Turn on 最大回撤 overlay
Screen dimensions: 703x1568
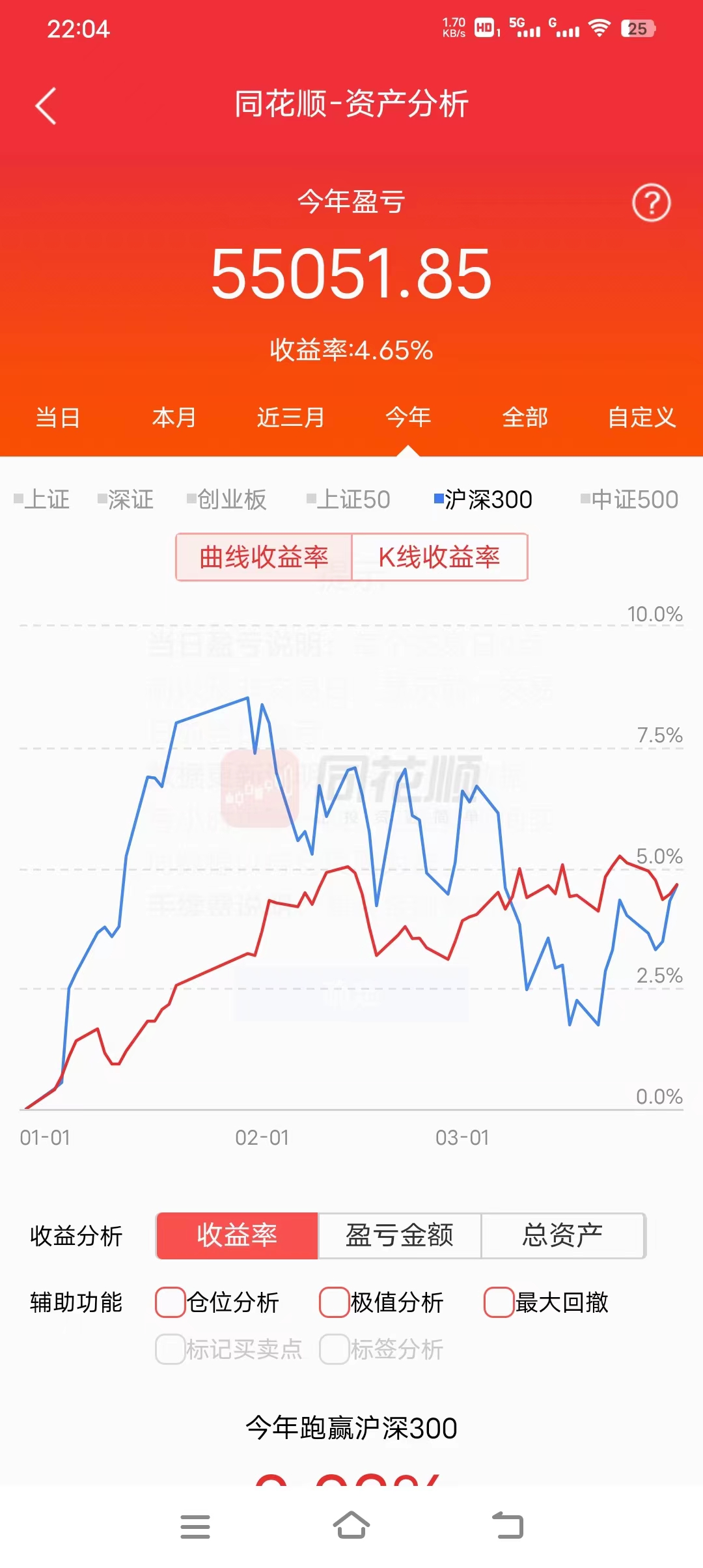tap(546, 1302)
